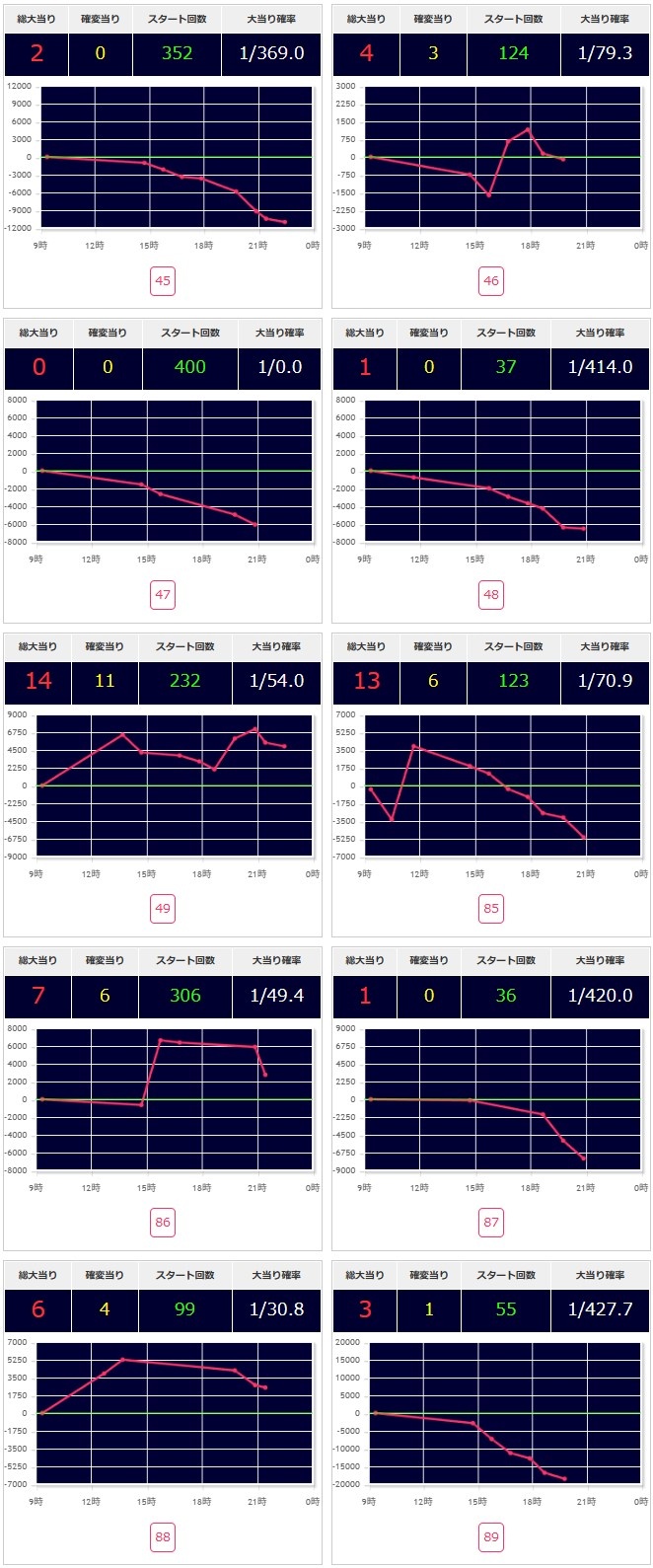This screenshot has width=653, height=1568.
Task: Tap the 47 machine number button
Action: (163, 595)
